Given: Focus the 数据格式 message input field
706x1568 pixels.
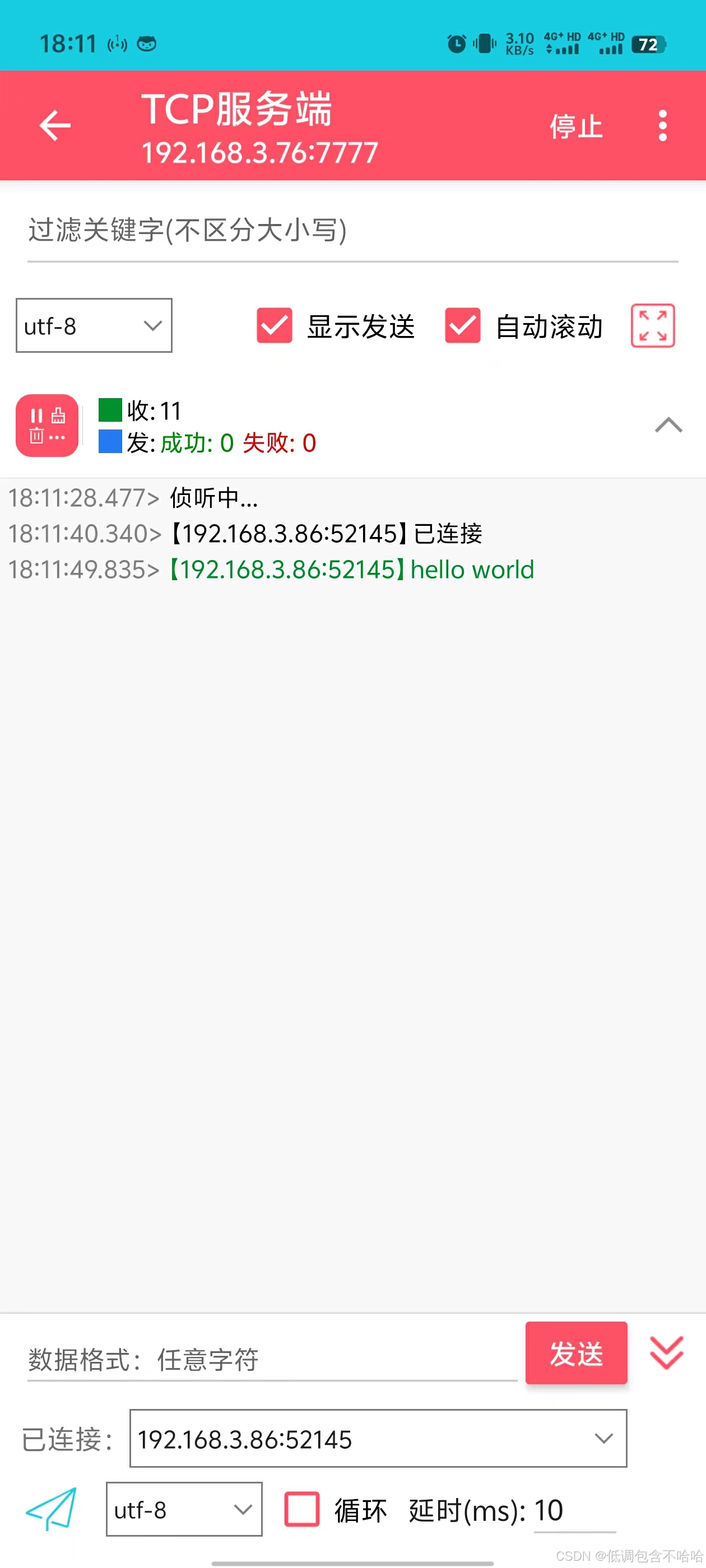Looking at the screenshot, I should click(272, 1359).
